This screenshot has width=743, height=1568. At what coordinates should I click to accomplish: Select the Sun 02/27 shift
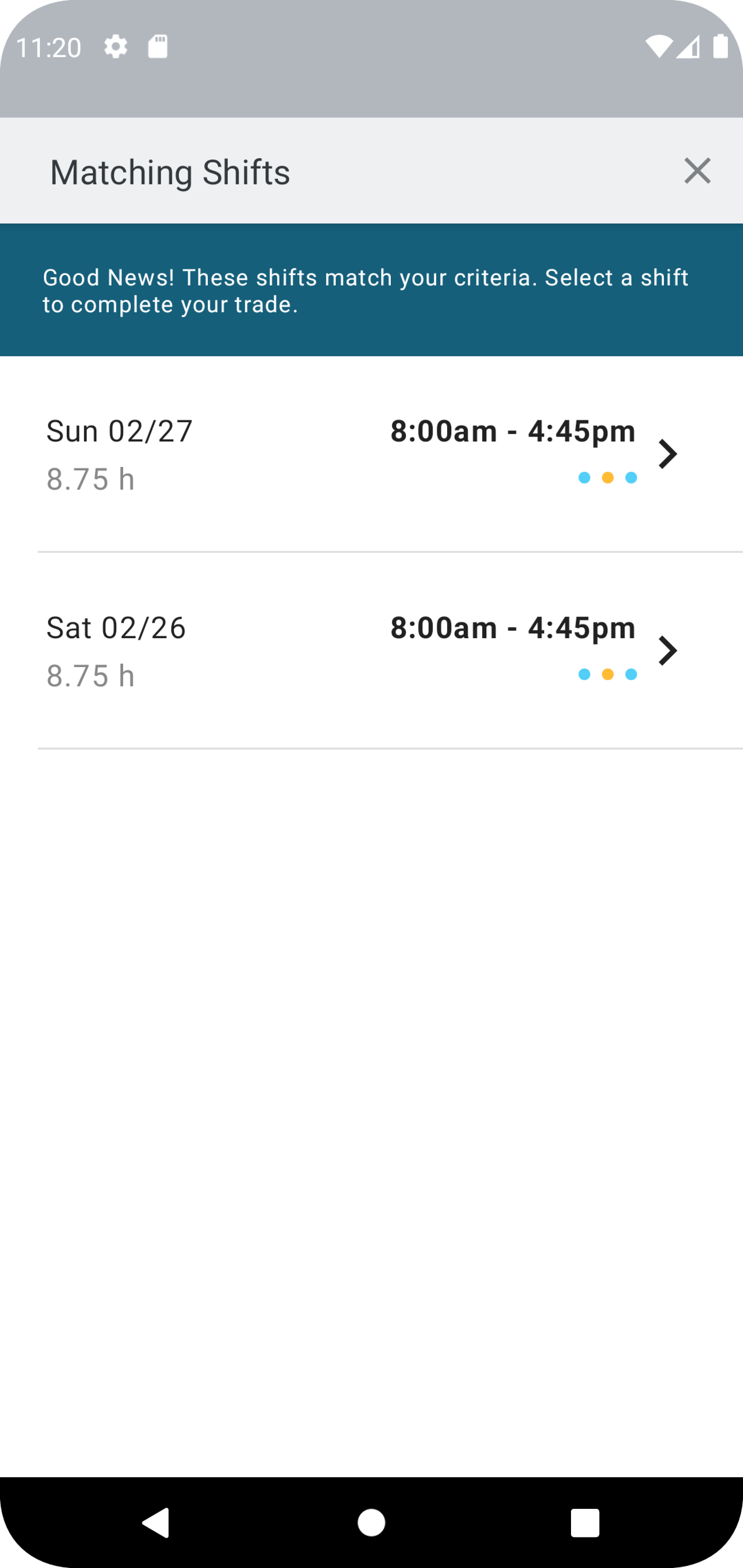click(371, 454)
